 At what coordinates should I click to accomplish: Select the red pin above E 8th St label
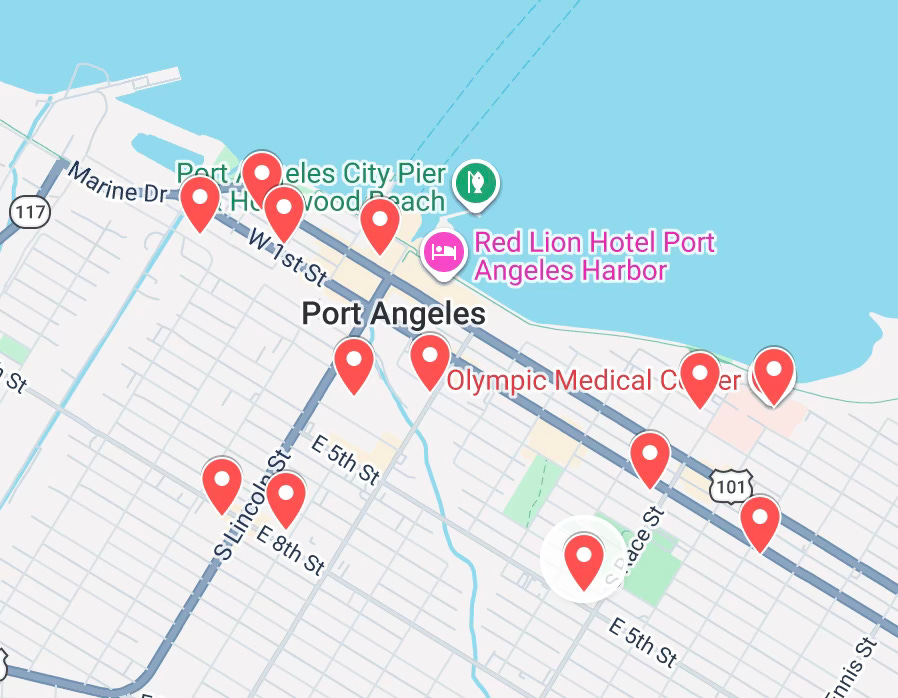pos(286,497)
